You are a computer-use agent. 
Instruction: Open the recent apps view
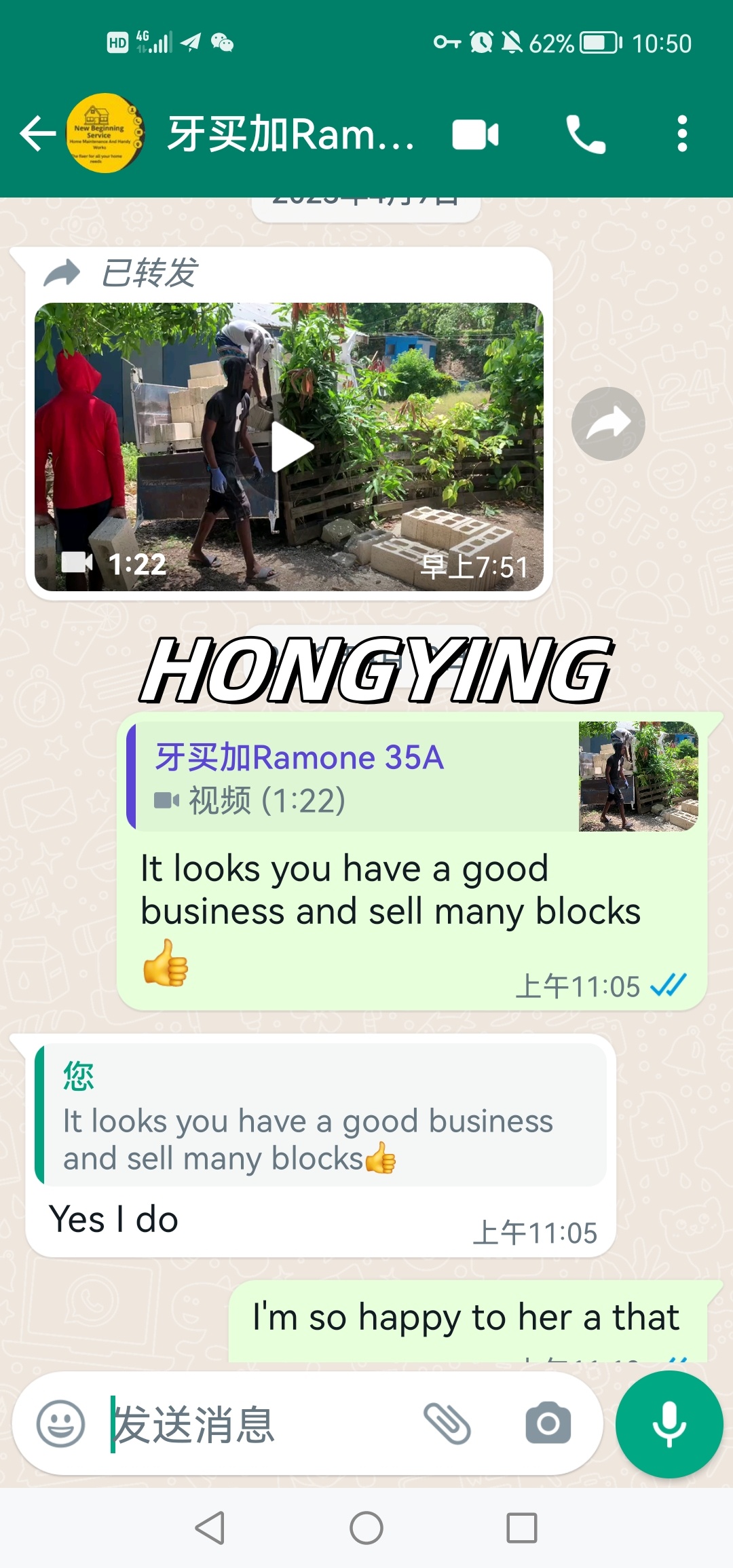[x=522, y=1529]
